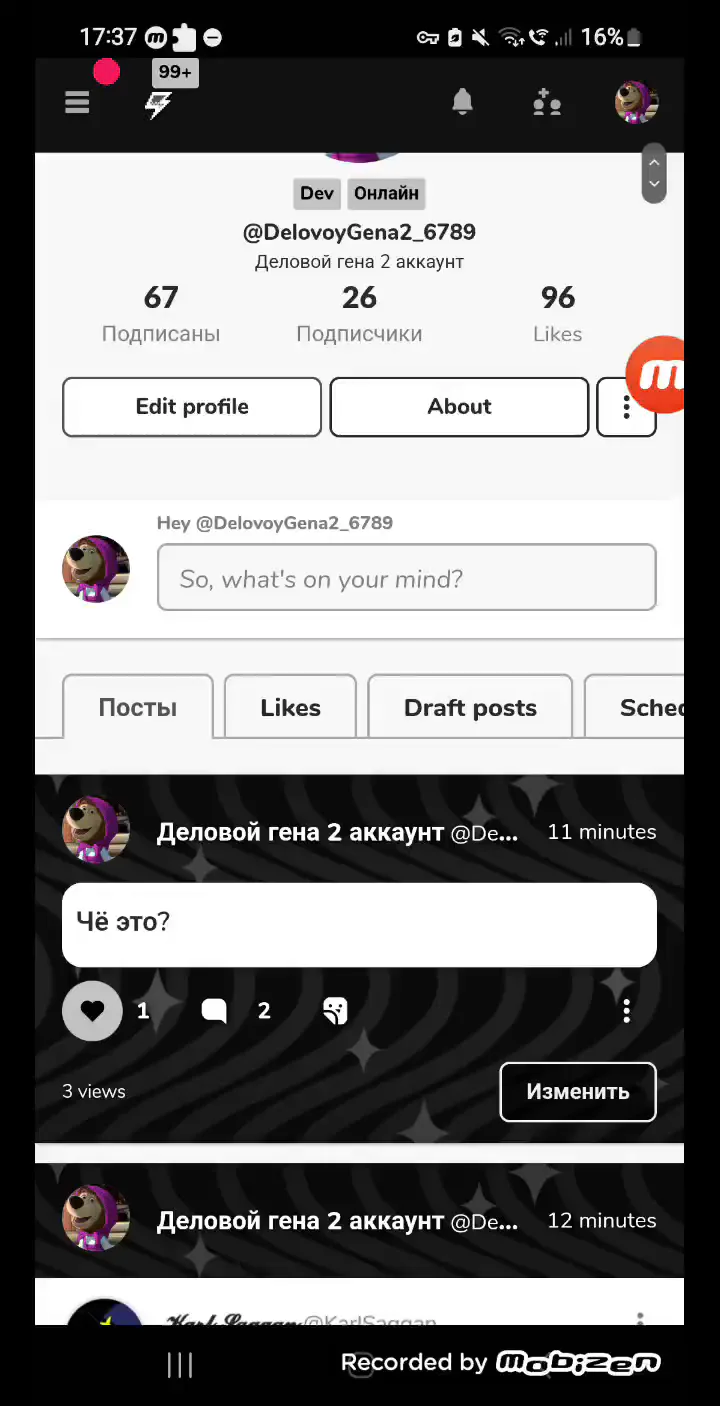Open the notifications bell
The height and width of the screenshot is (1406, 720).
462,101
